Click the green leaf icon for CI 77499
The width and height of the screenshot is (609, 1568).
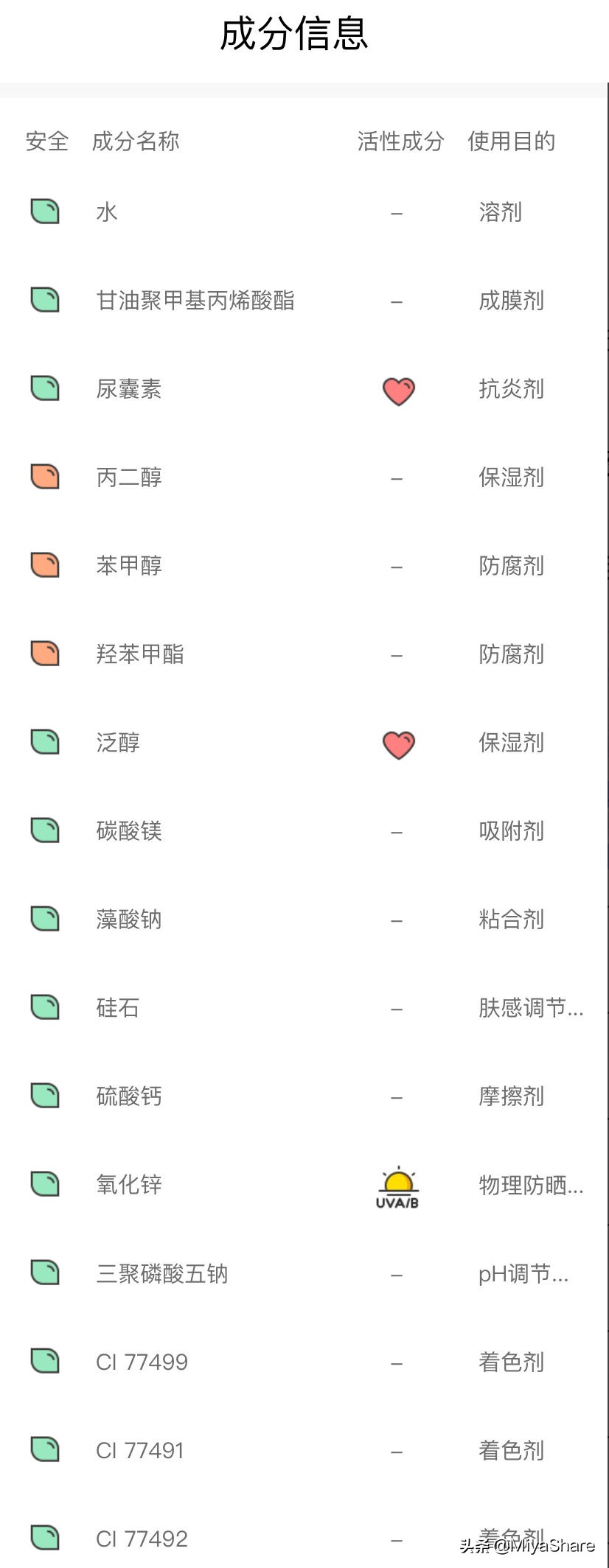pyautogui.click(x=44, y=1362)
